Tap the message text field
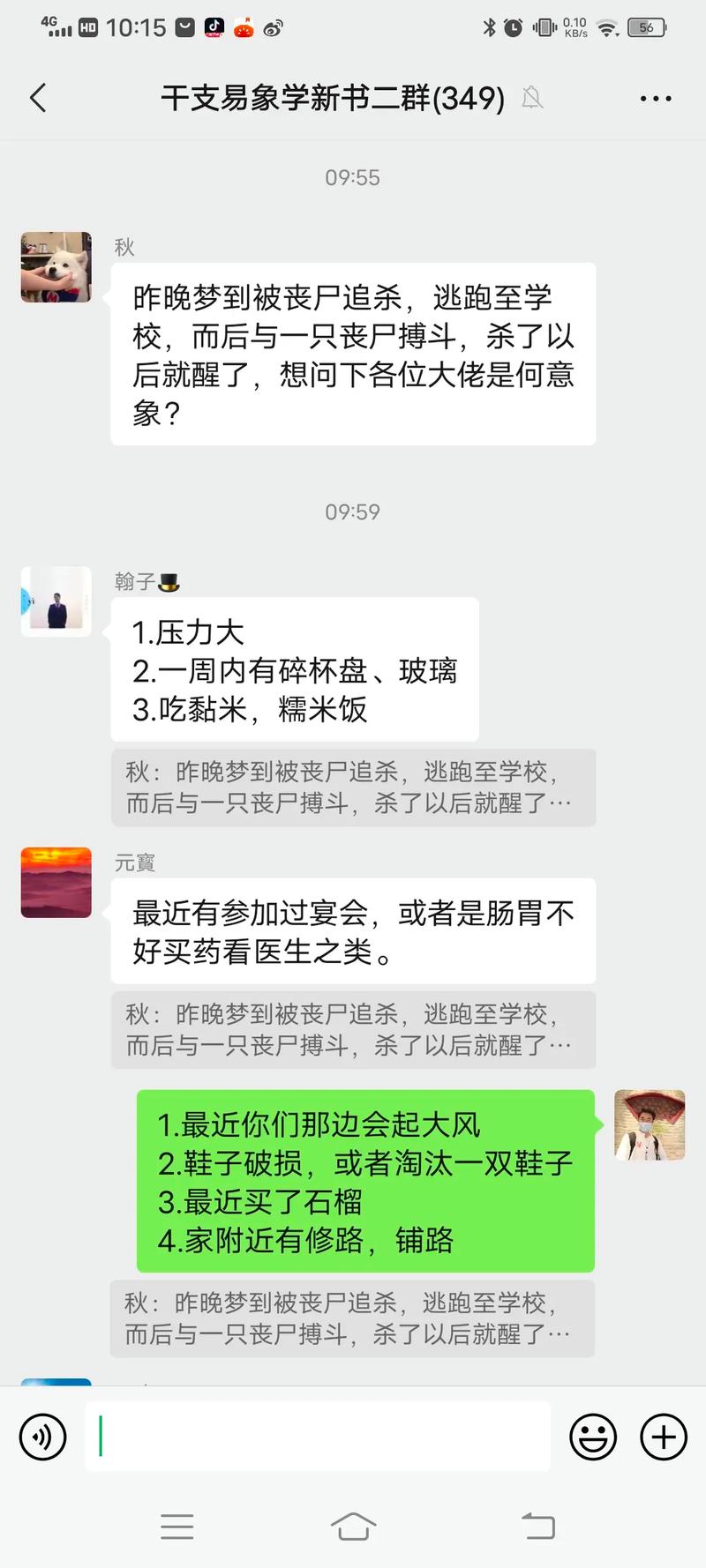Image resolution: width=706 pixels, height=1568 pixels. tap(318, 1437)
